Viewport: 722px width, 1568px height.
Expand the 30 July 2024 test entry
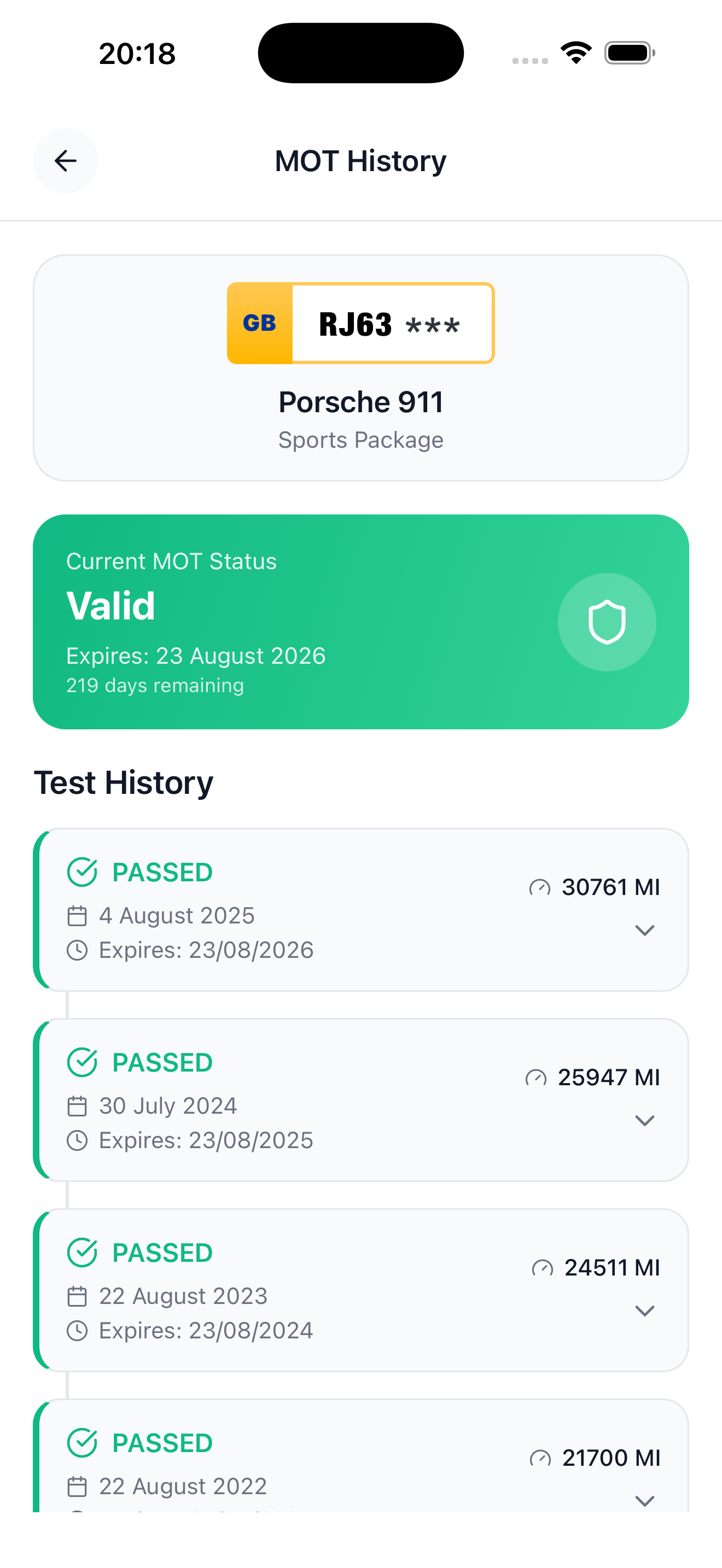[x=644, y=1120]
